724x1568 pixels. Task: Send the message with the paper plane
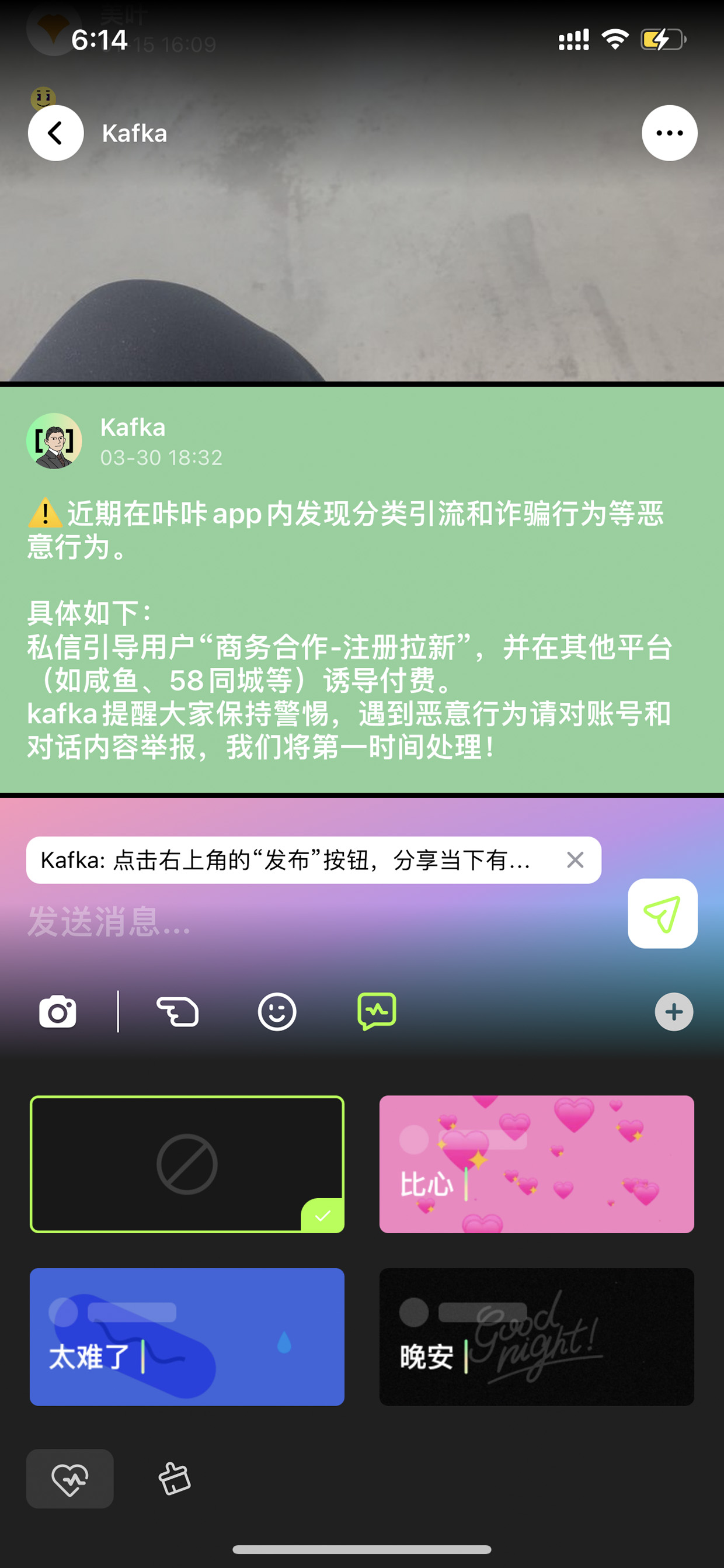[x=663, y=913]
